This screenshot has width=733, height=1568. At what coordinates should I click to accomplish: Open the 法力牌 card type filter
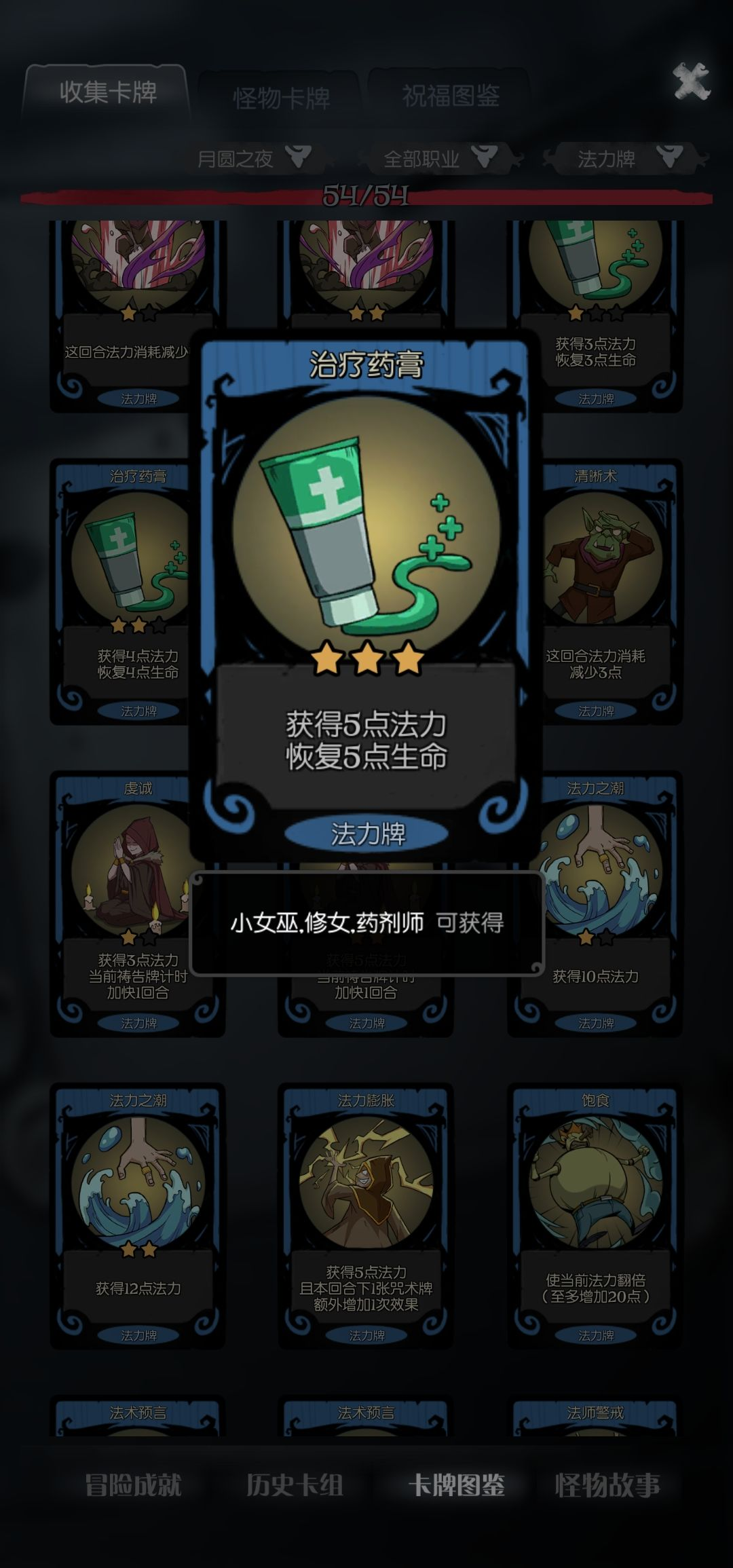pyautogui.click(x=624, y=159)
